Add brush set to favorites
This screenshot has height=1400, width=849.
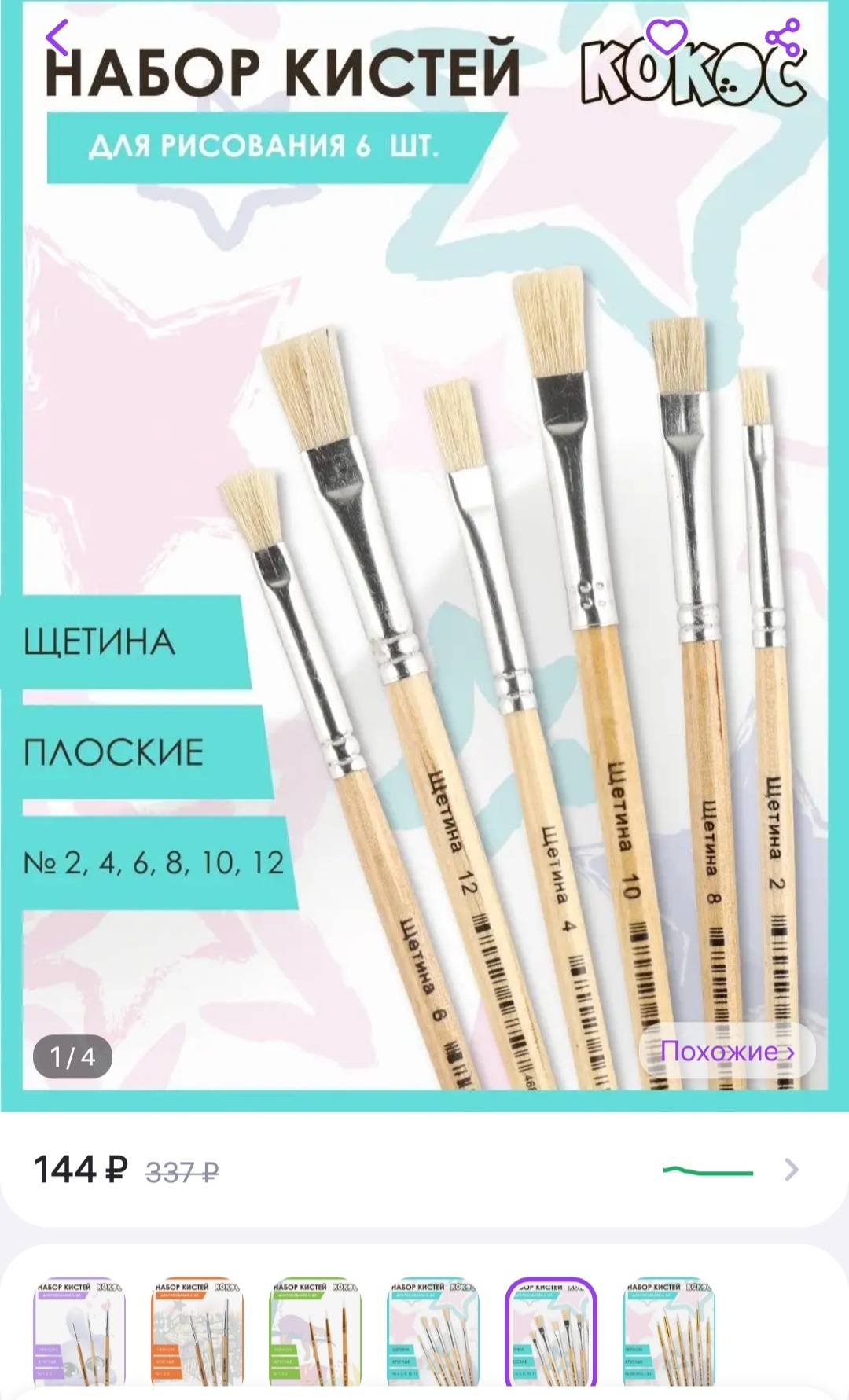pyautogui.click(x=666, y=36)
